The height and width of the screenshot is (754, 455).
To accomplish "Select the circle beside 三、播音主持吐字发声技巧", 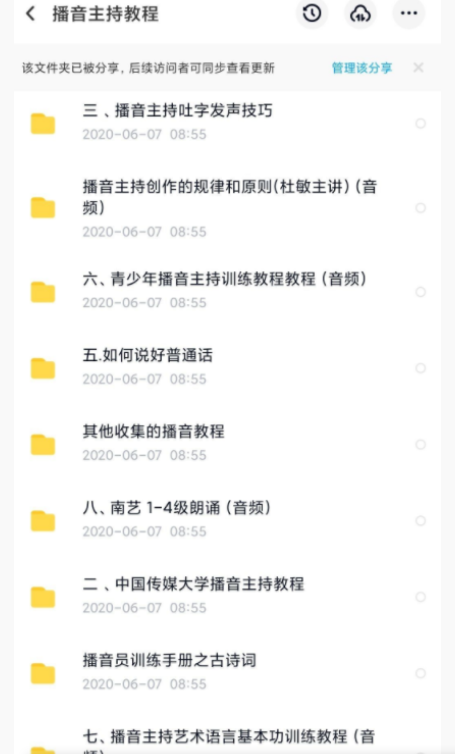I will pos(420,124).
